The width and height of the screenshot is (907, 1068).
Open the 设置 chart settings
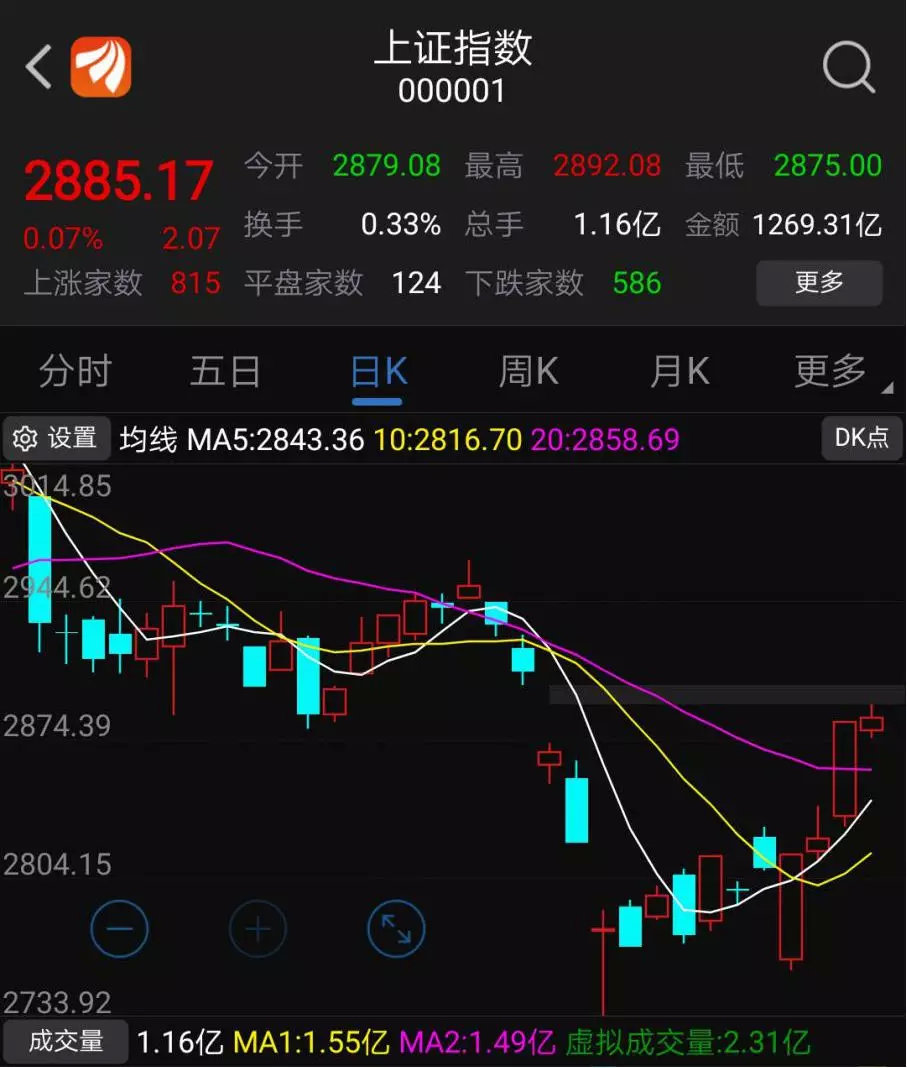pyautogui.click(x=57, y=438)
